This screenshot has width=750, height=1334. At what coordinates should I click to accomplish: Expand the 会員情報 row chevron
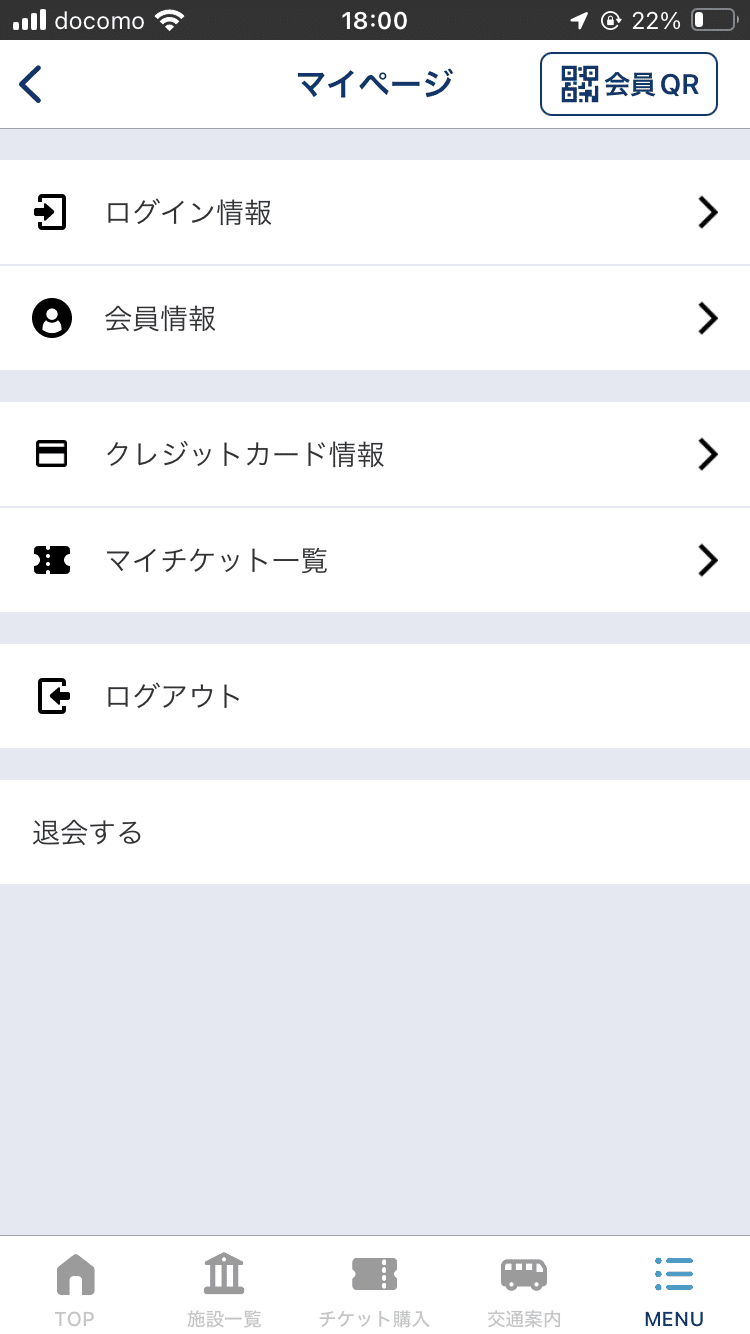[x=708, y=318]
